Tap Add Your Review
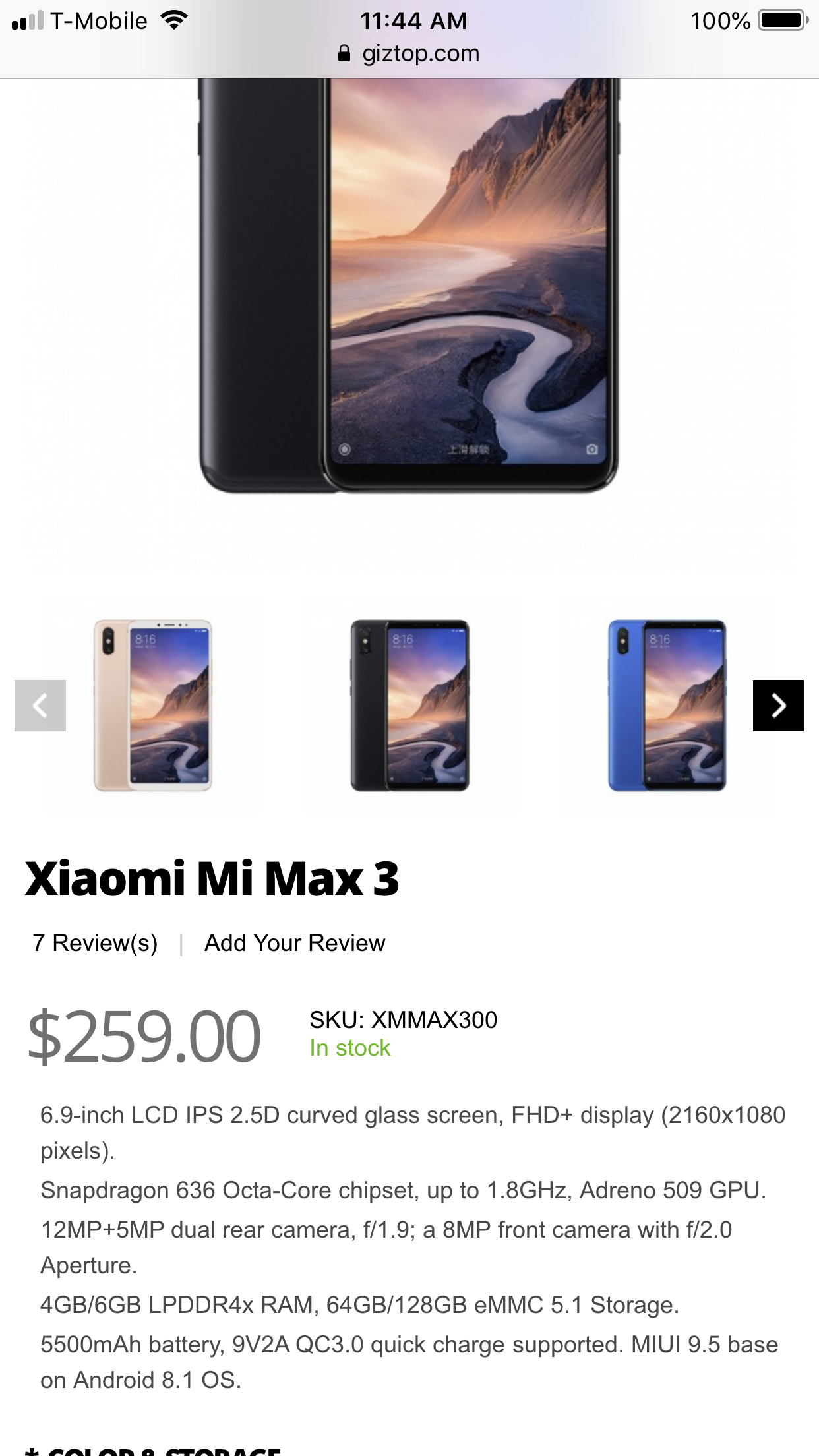The width and height of the screenshot is (819, 1456). point(295,943)
